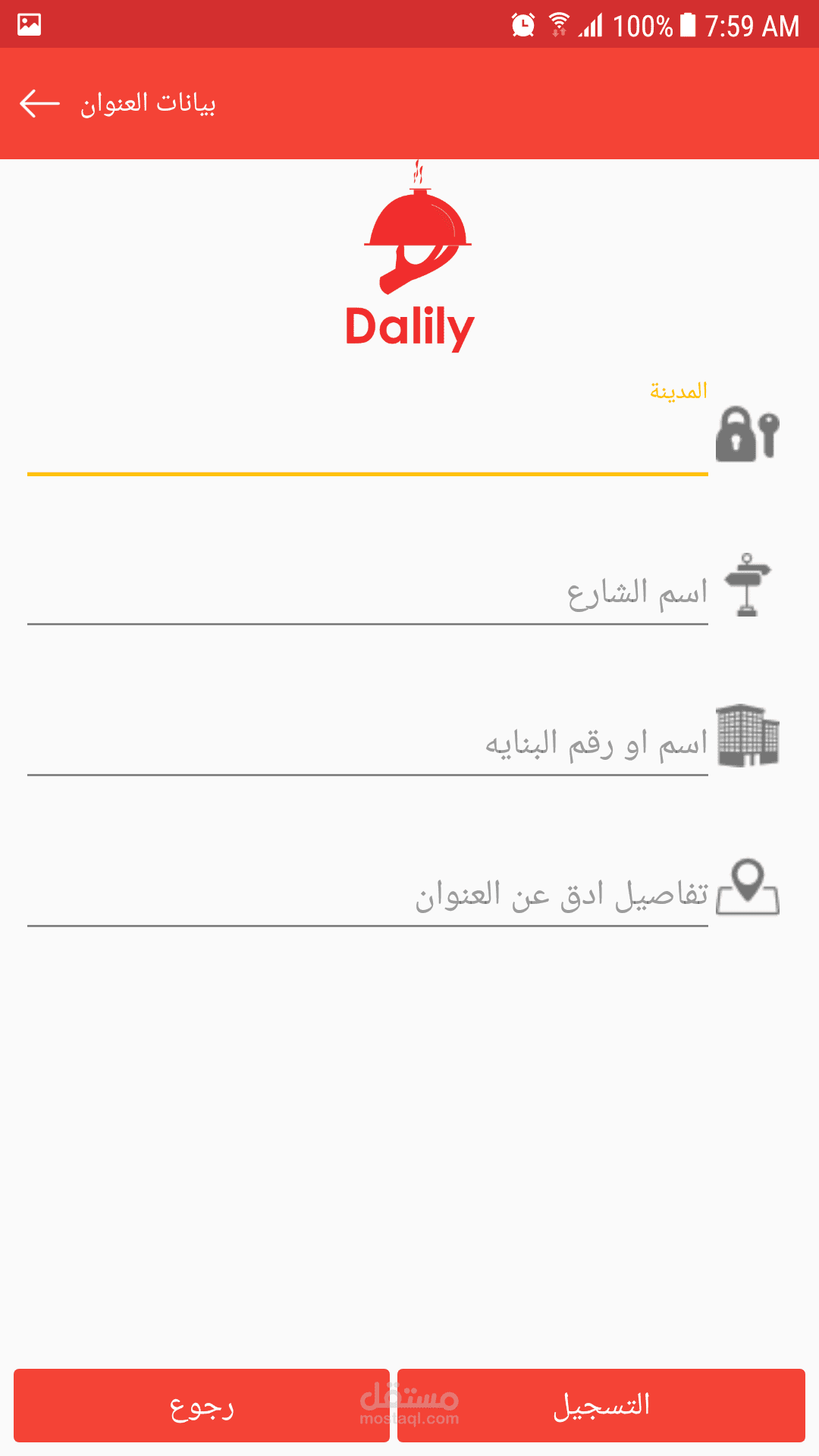Tap the تفاصيل ادق عن العنوان field
819x1456 pixels.
[x=367, y=895]
